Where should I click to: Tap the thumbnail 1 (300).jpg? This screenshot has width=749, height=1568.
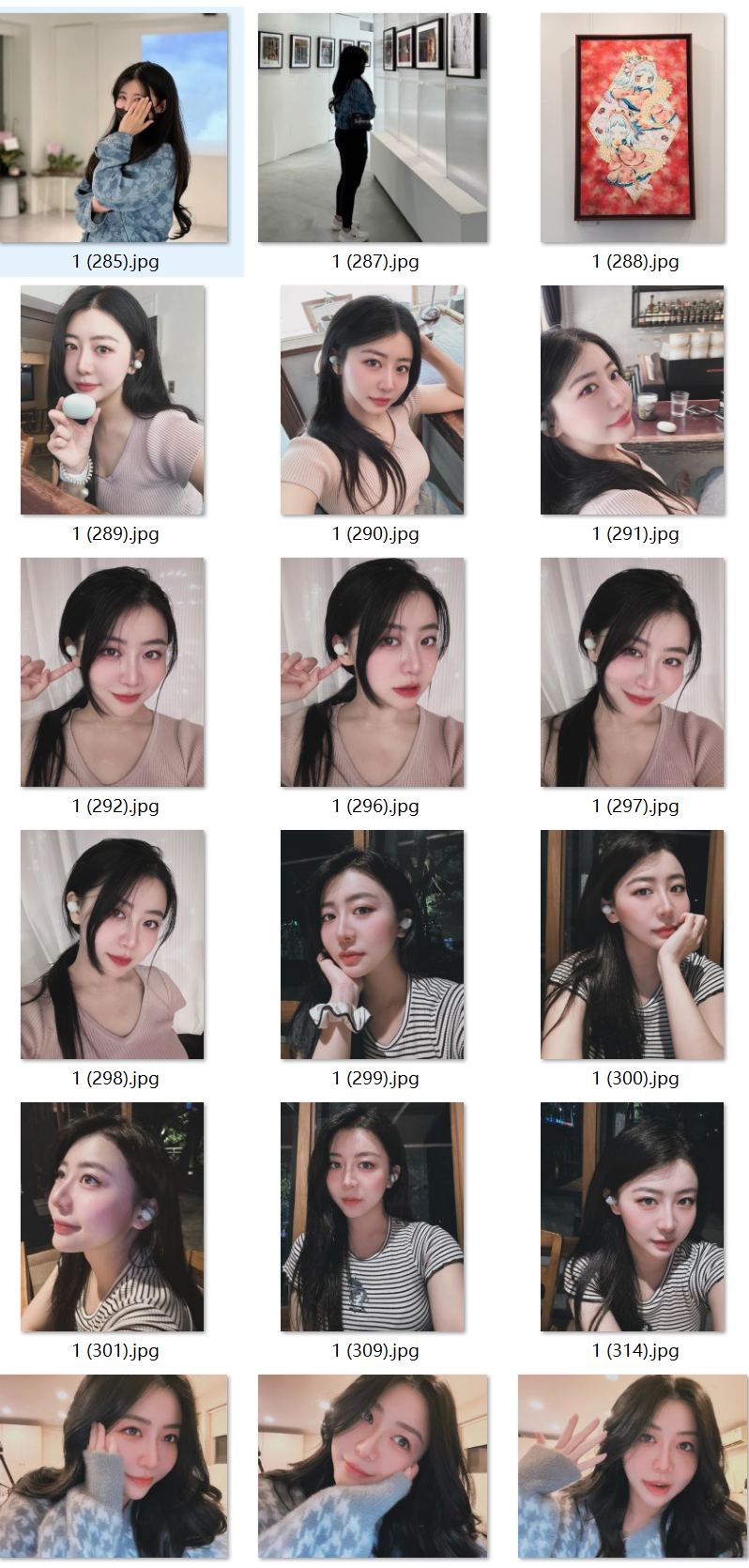pos(633,945)
